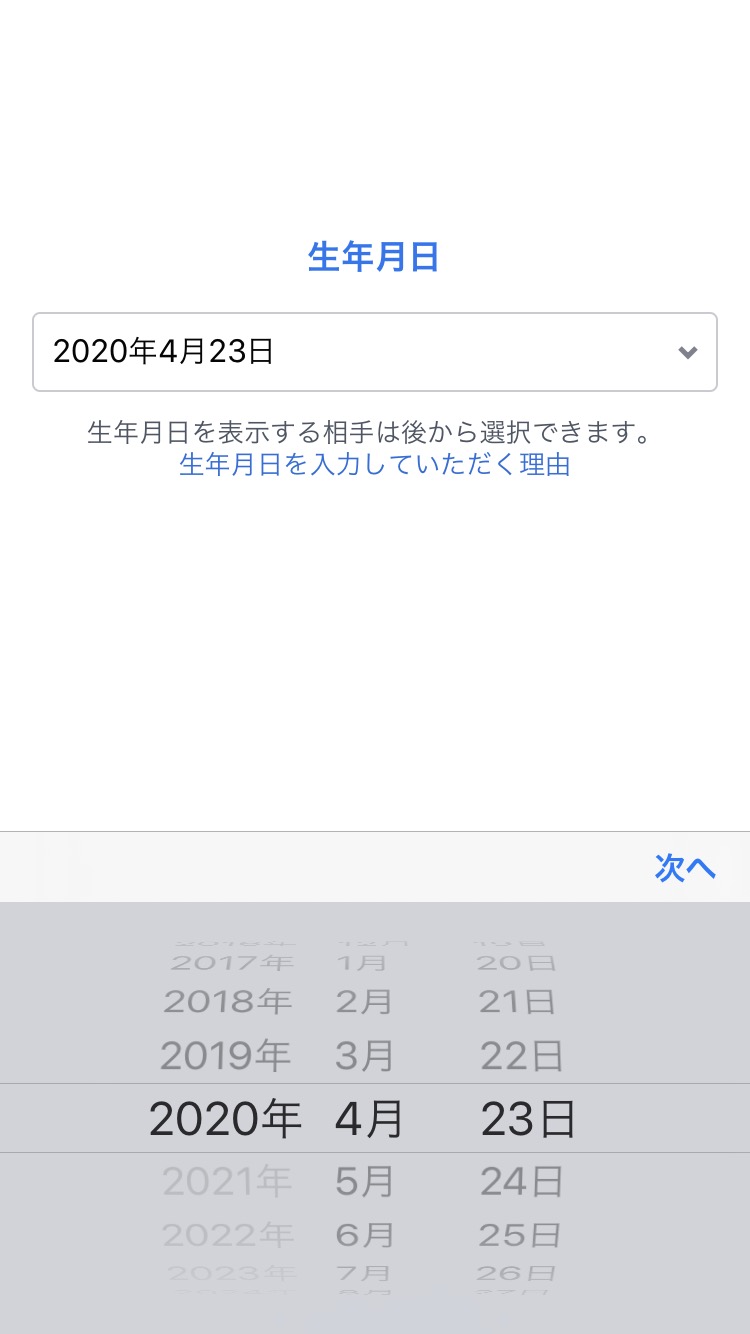Choose 5月 in the month wheel

pyautogui.click(x=365, y=1182)
